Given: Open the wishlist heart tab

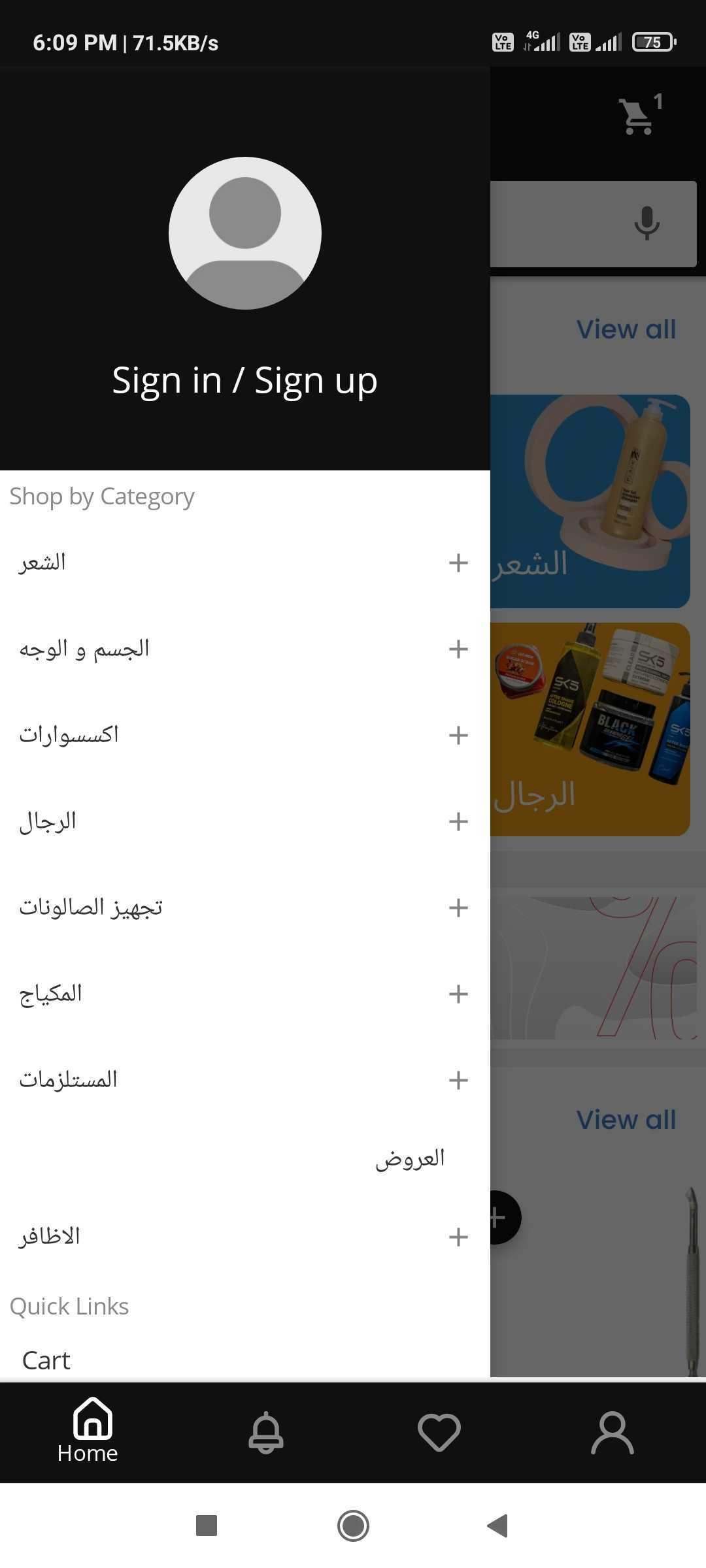Looking at the screenshot, I should [x=439, y=1432].
